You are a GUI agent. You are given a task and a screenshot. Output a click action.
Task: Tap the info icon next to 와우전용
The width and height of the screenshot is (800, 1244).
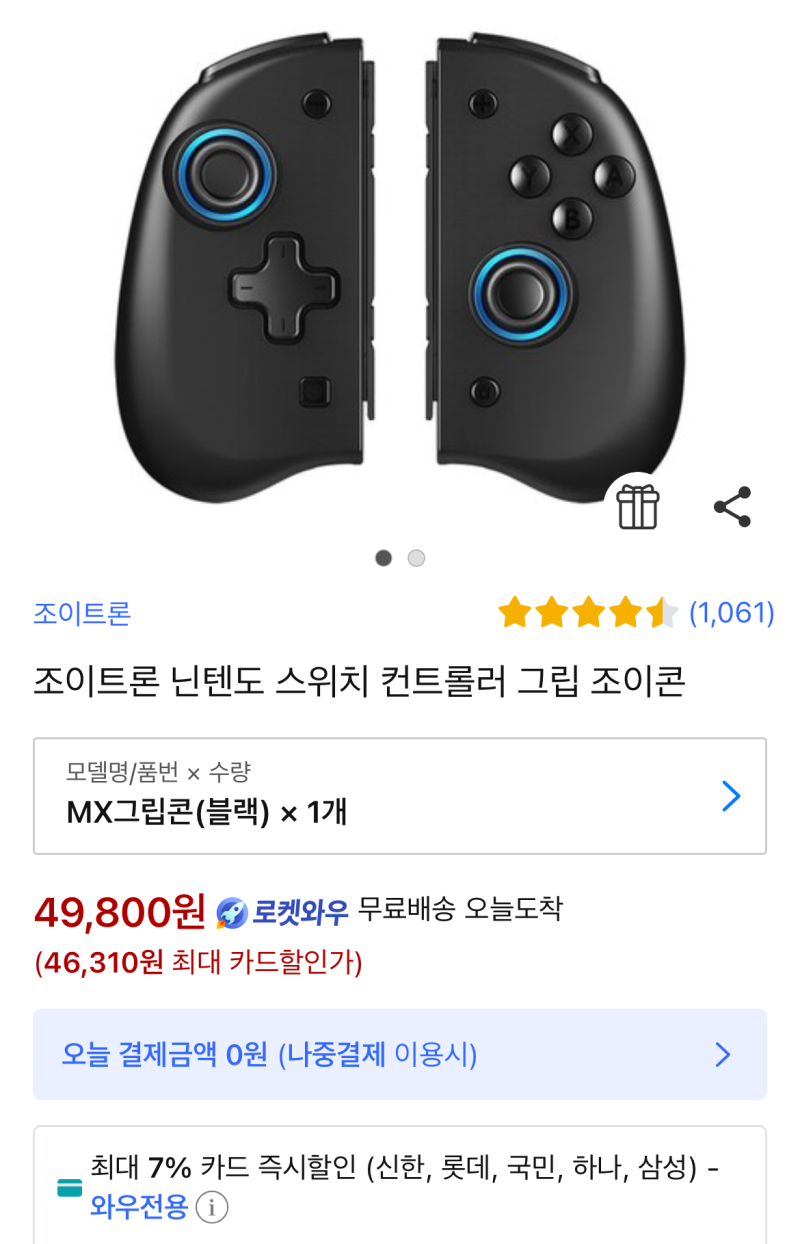click(x=209, y=1206)
